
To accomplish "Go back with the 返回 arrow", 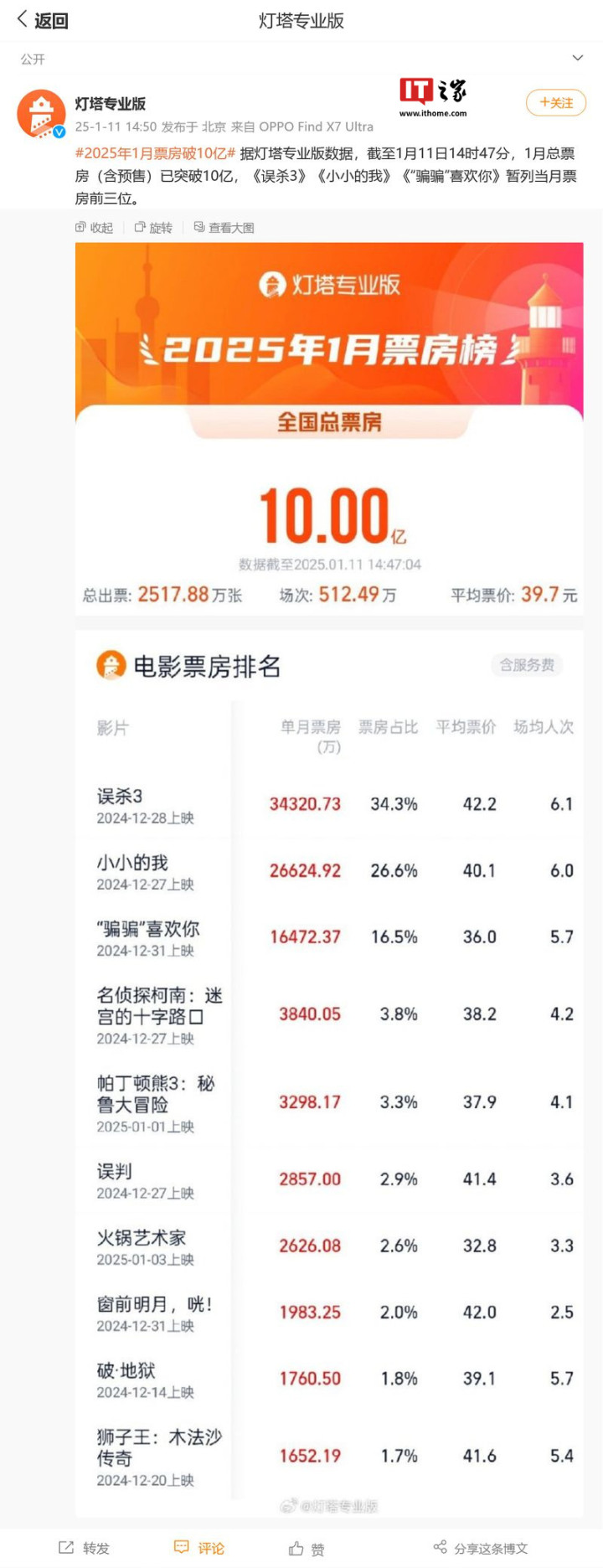I will pos(42,20).
